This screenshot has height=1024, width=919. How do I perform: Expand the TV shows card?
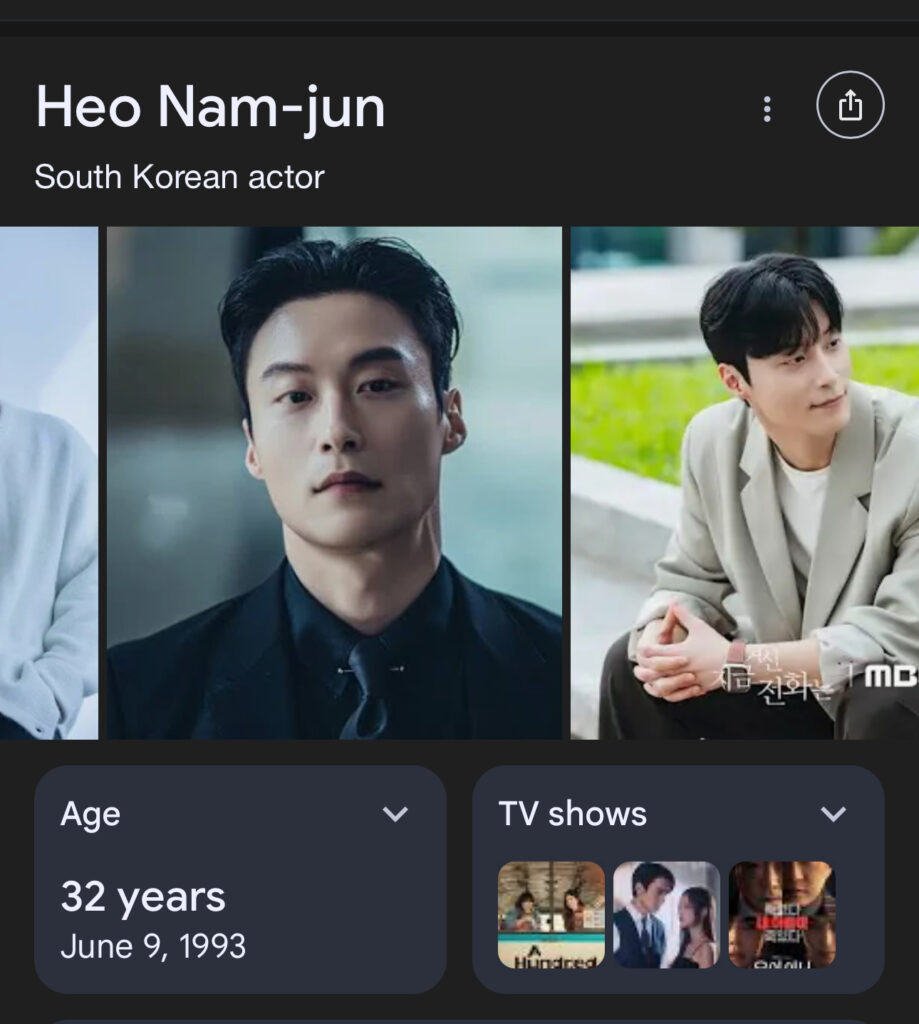coord(833,814)
